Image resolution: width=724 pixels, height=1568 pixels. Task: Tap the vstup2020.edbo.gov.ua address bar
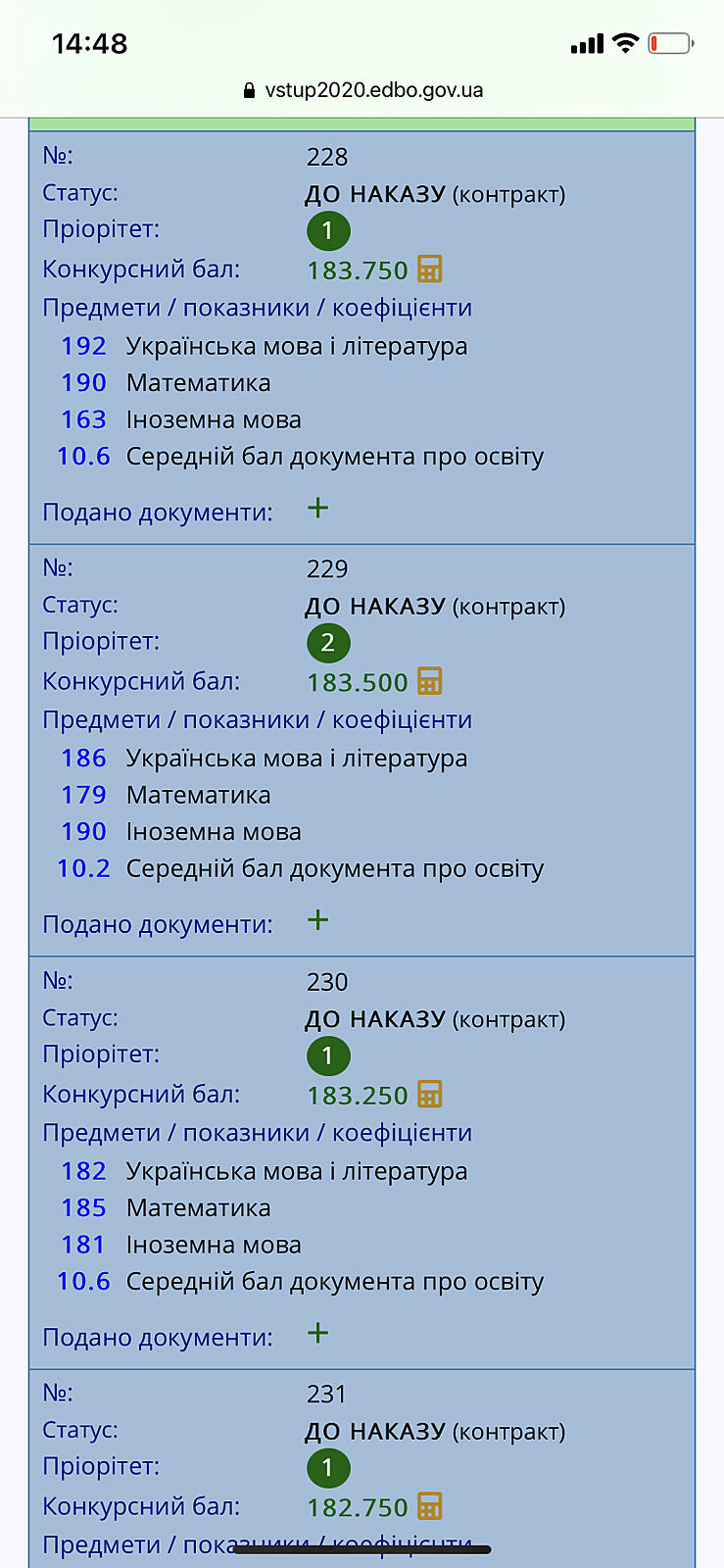[362, 90]
